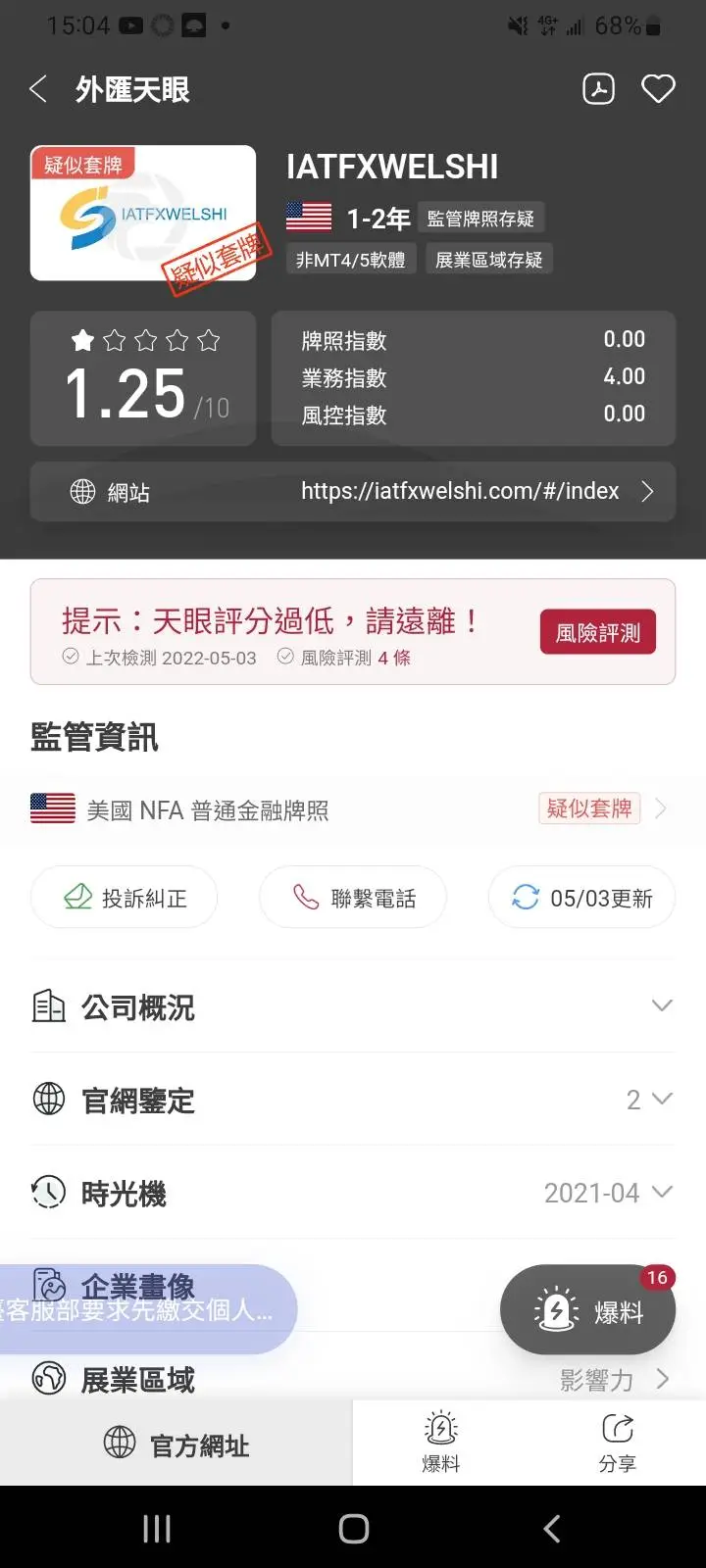The height and width of the screenshot is (1568, 706).
Task: Tap the floating 爆料 button with badge 16
Action: coord(587,1310)
